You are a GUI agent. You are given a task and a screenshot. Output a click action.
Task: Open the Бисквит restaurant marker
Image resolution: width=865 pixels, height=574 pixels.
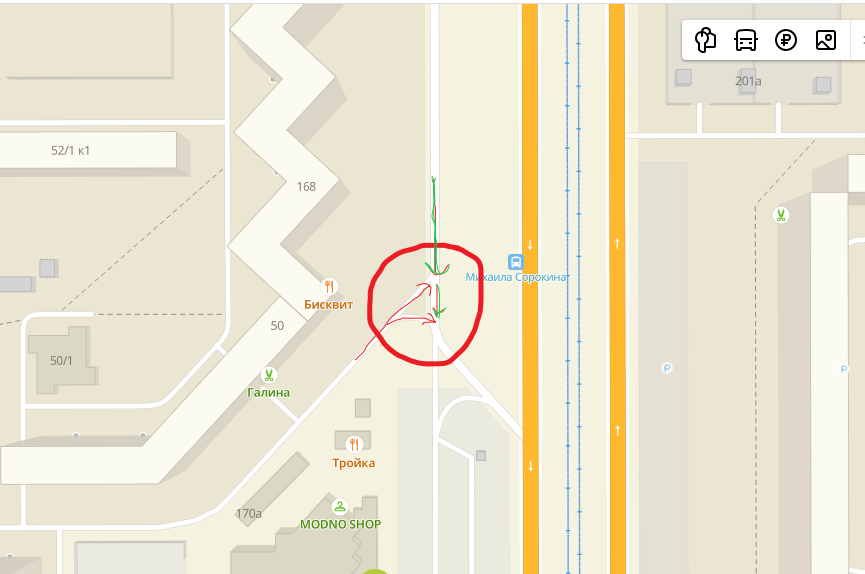tap(329, 286)
